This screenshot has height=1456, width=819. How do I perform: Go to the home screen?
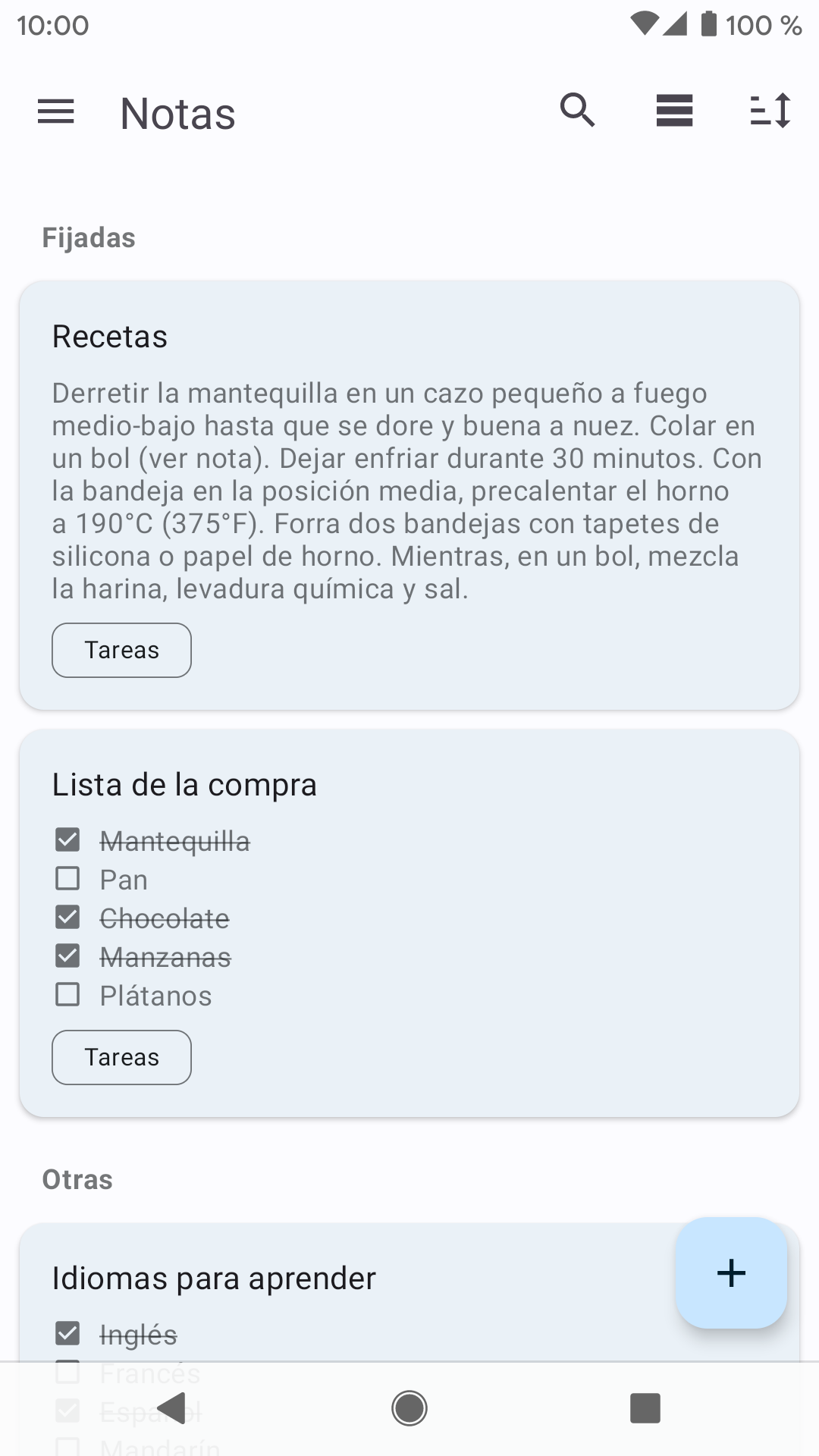pos(409,1408)
